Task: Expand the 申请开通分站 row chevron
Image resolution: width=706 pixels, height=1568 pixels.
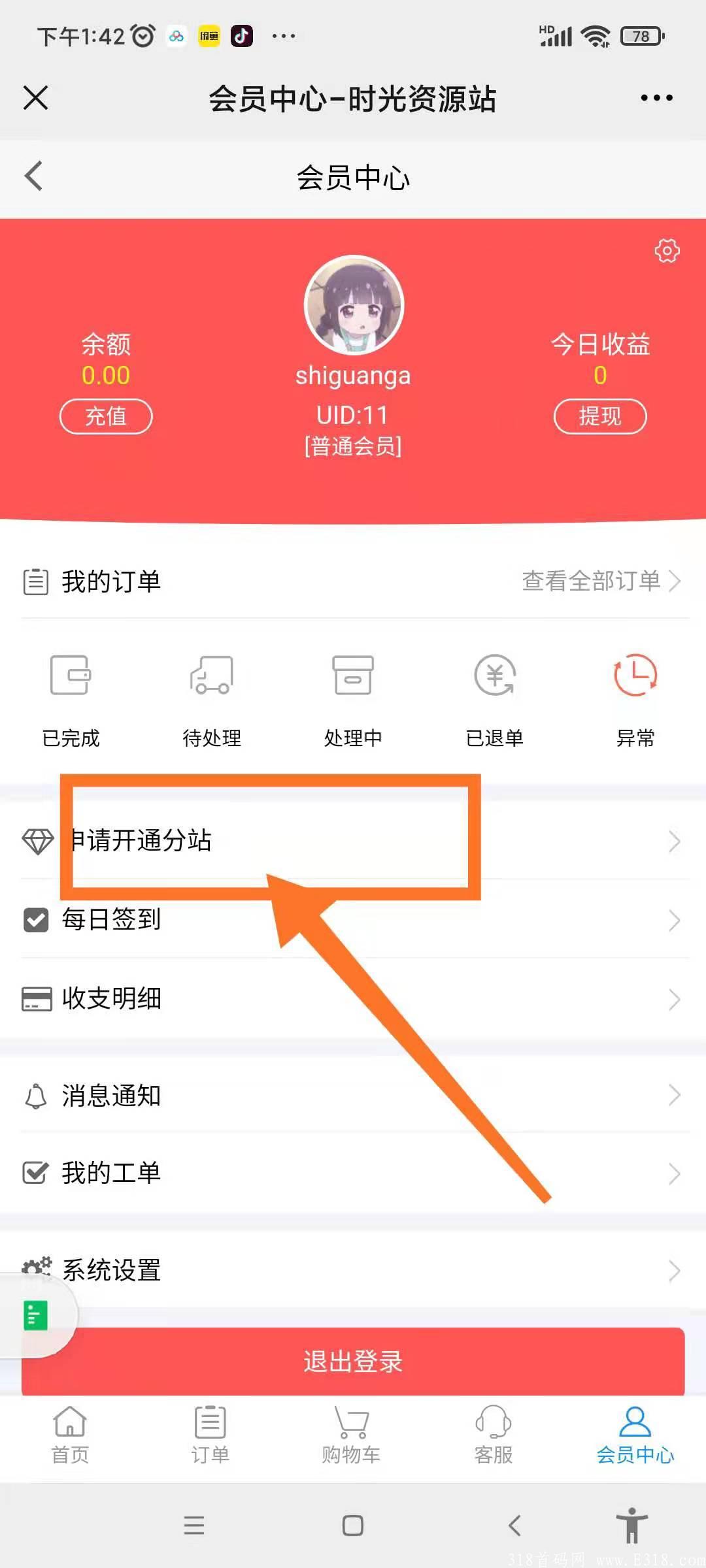Action: [x=675, y=841]
